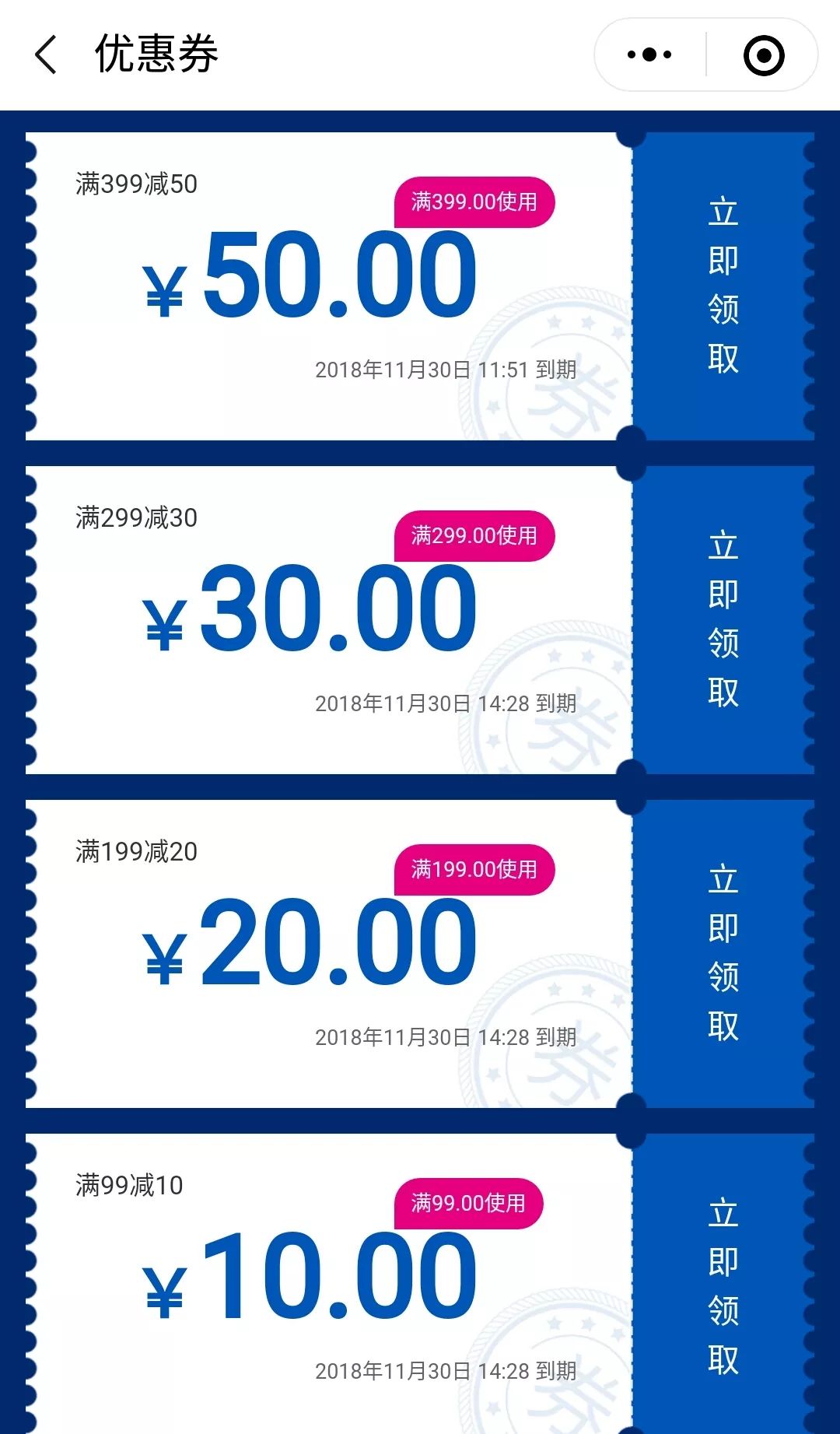Close the mini program with the circle button
Screen dimensions: 840x1434
764,55
